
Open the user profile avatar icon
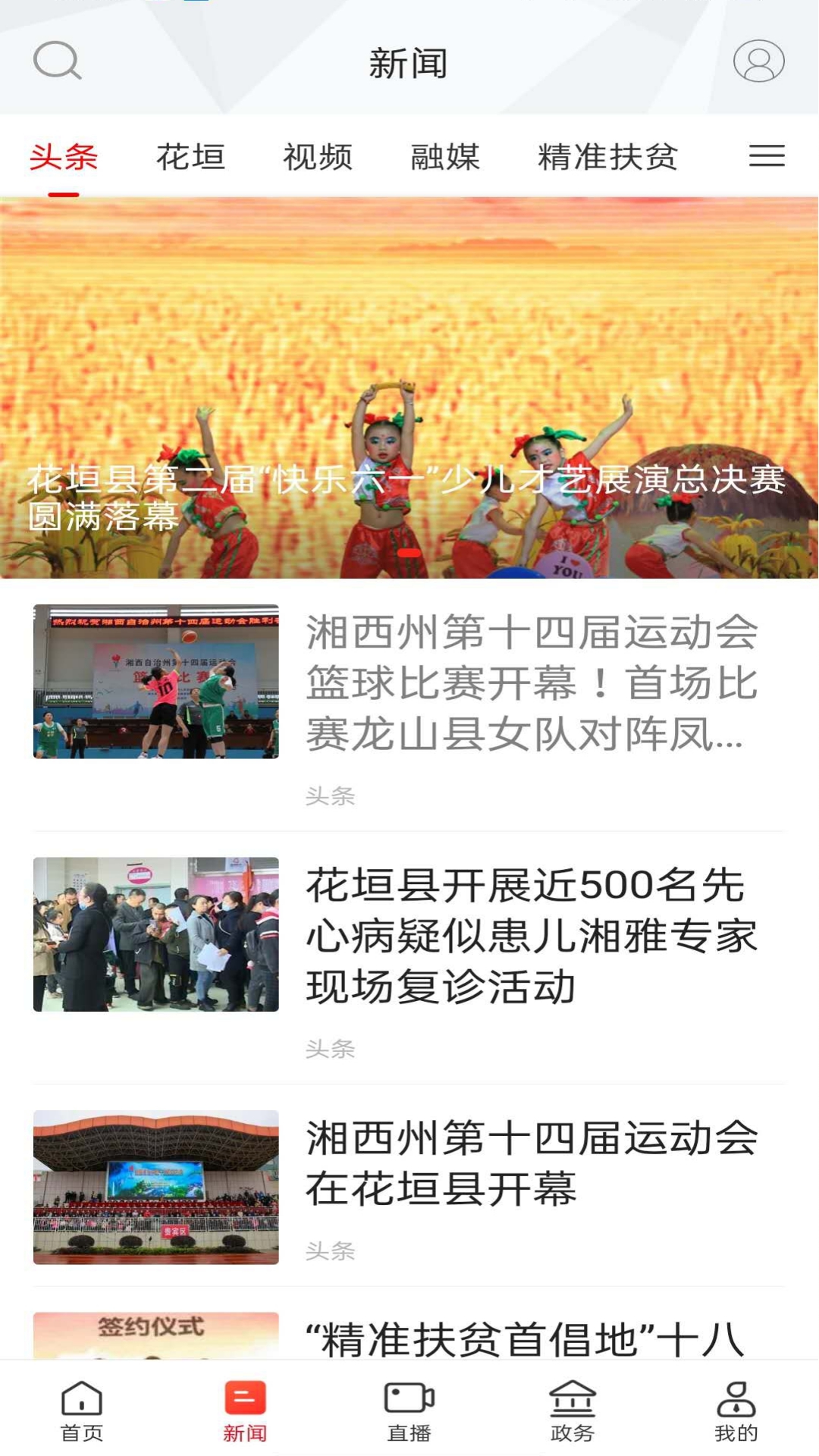point(758,61)
